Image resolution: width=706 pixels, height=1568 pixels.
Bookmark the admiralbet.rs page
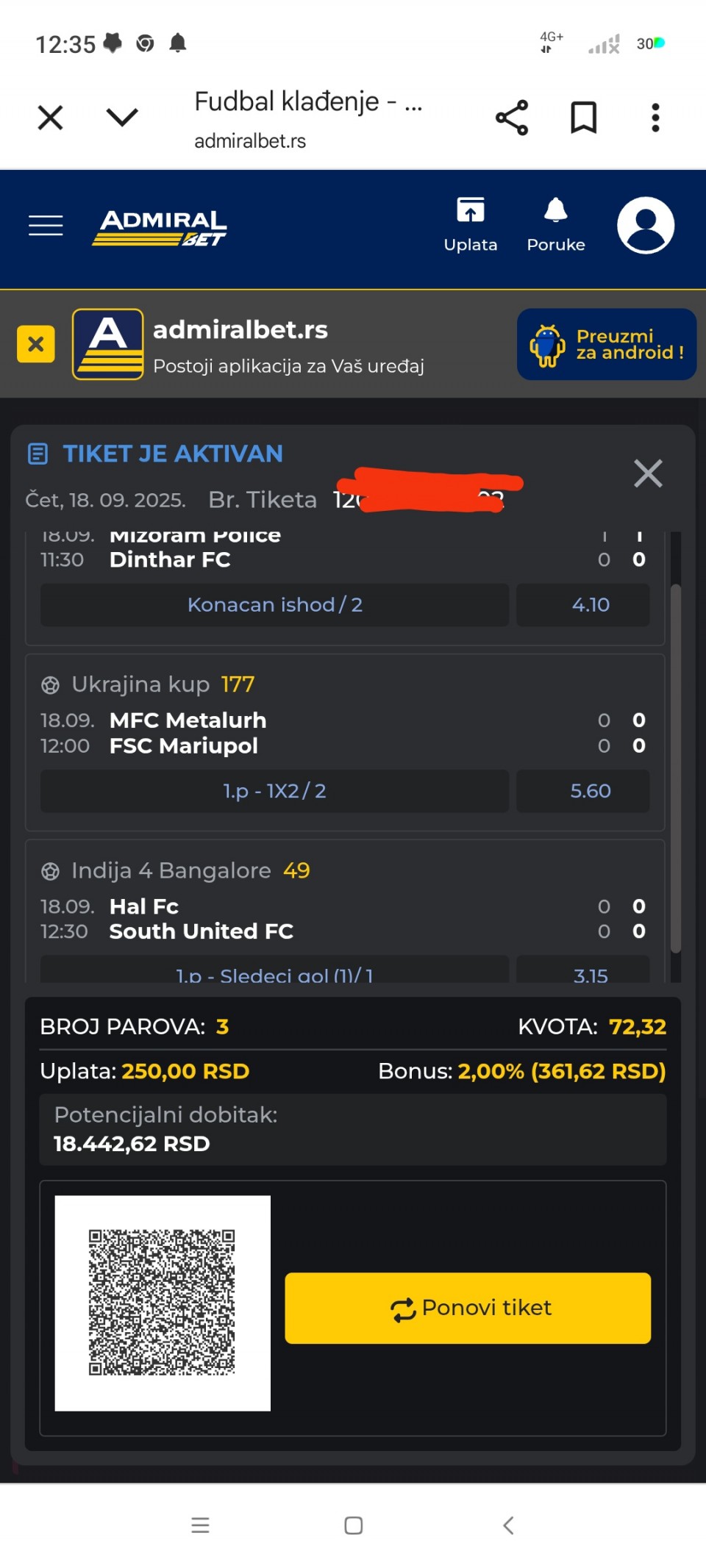pos(584,118)
